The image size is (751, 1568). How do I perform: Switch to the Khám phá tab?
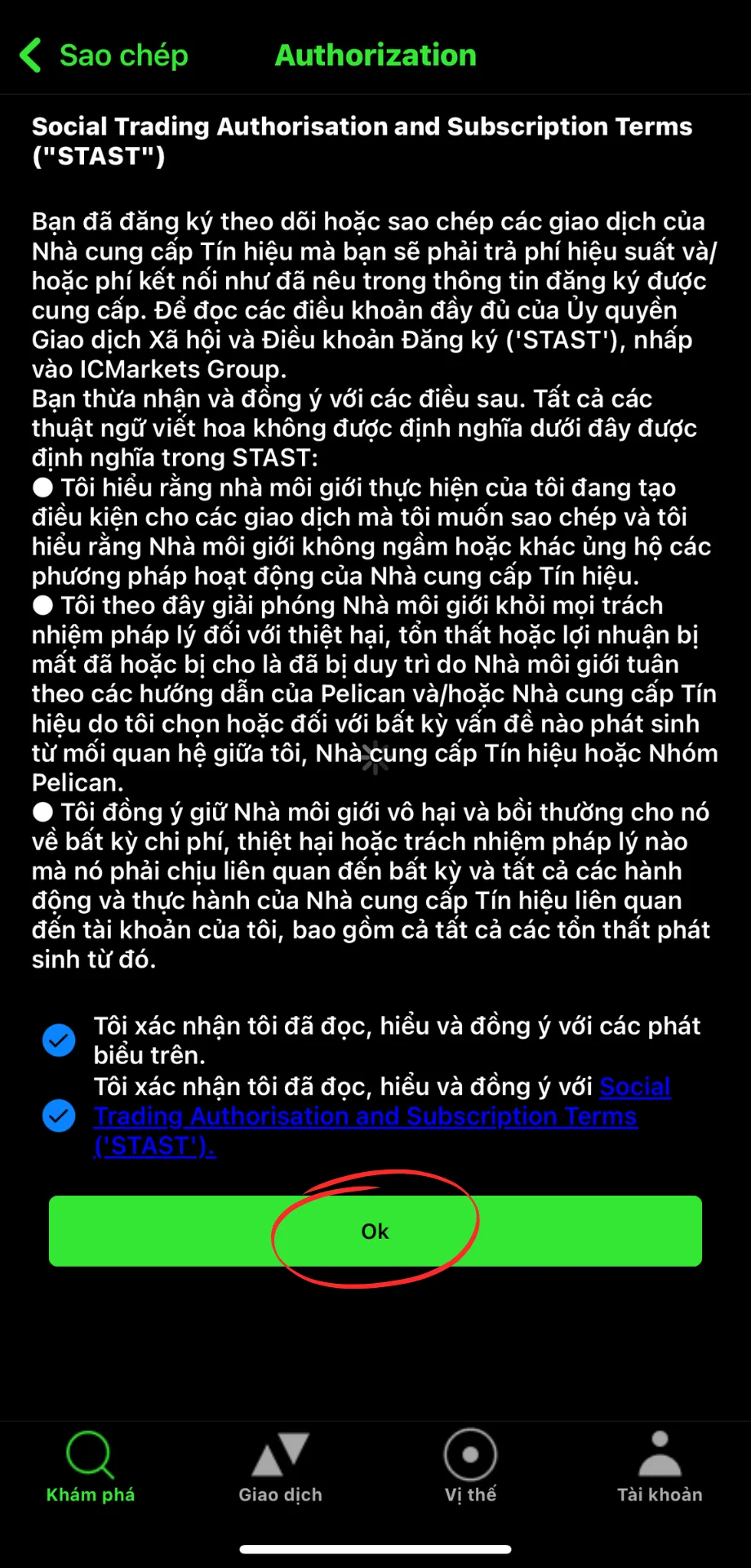(x=91, y=1468)
